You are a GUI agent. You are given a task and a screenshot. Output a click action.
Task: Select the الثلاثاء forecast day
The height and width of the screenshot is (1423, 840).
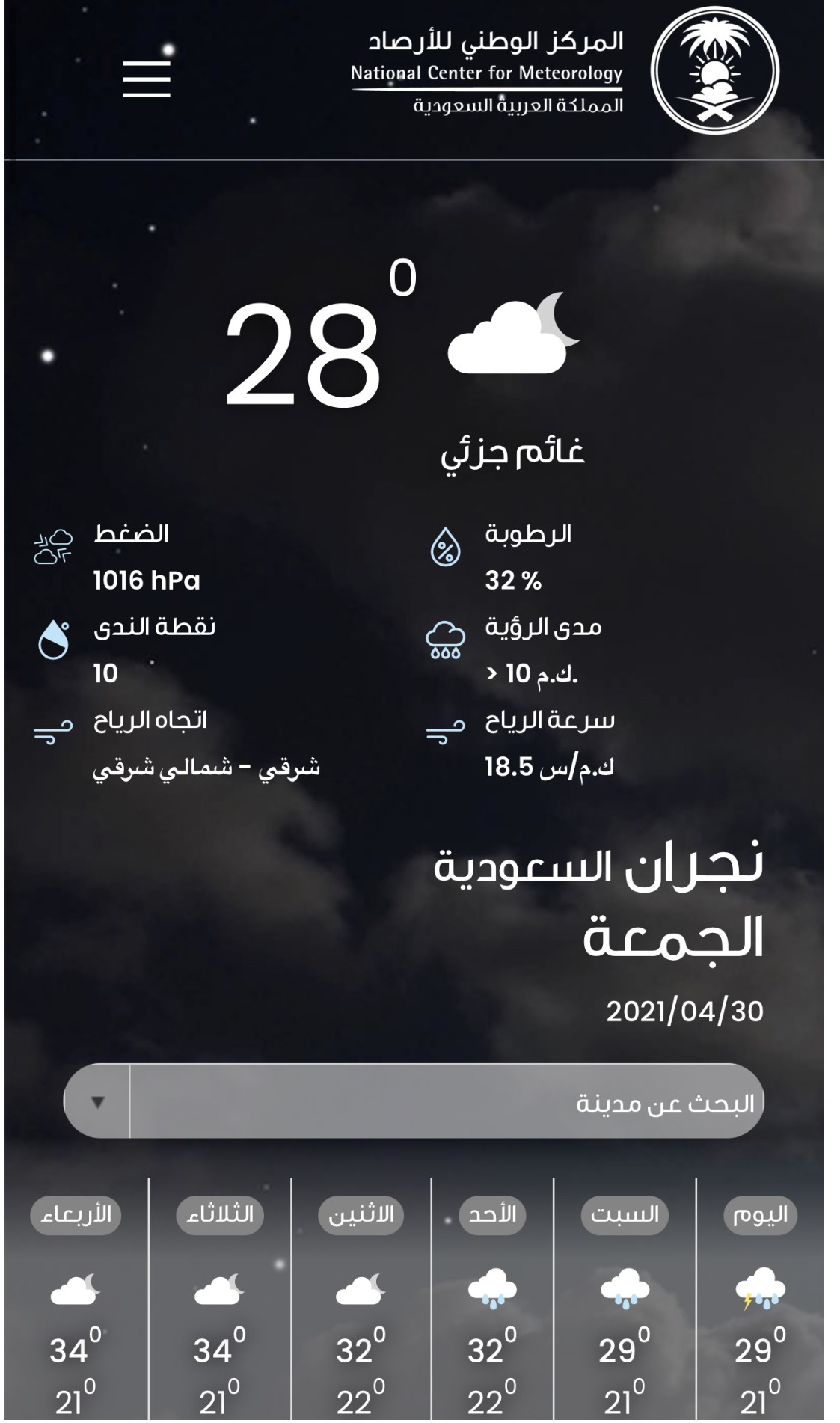tap(220, 1215)
